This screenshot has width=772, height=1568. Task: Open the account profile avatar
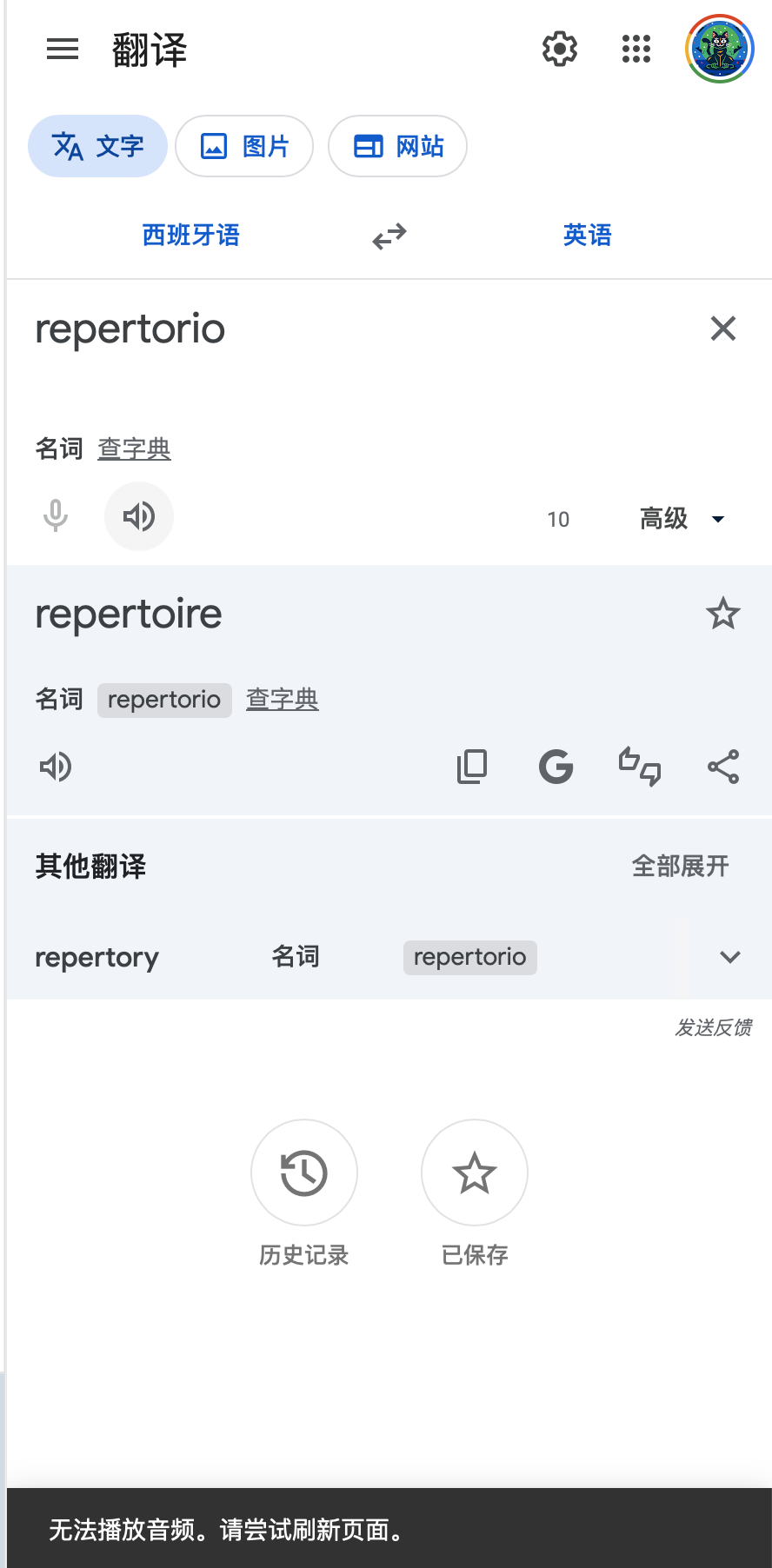pyautogui.click(x=719, y=50)
